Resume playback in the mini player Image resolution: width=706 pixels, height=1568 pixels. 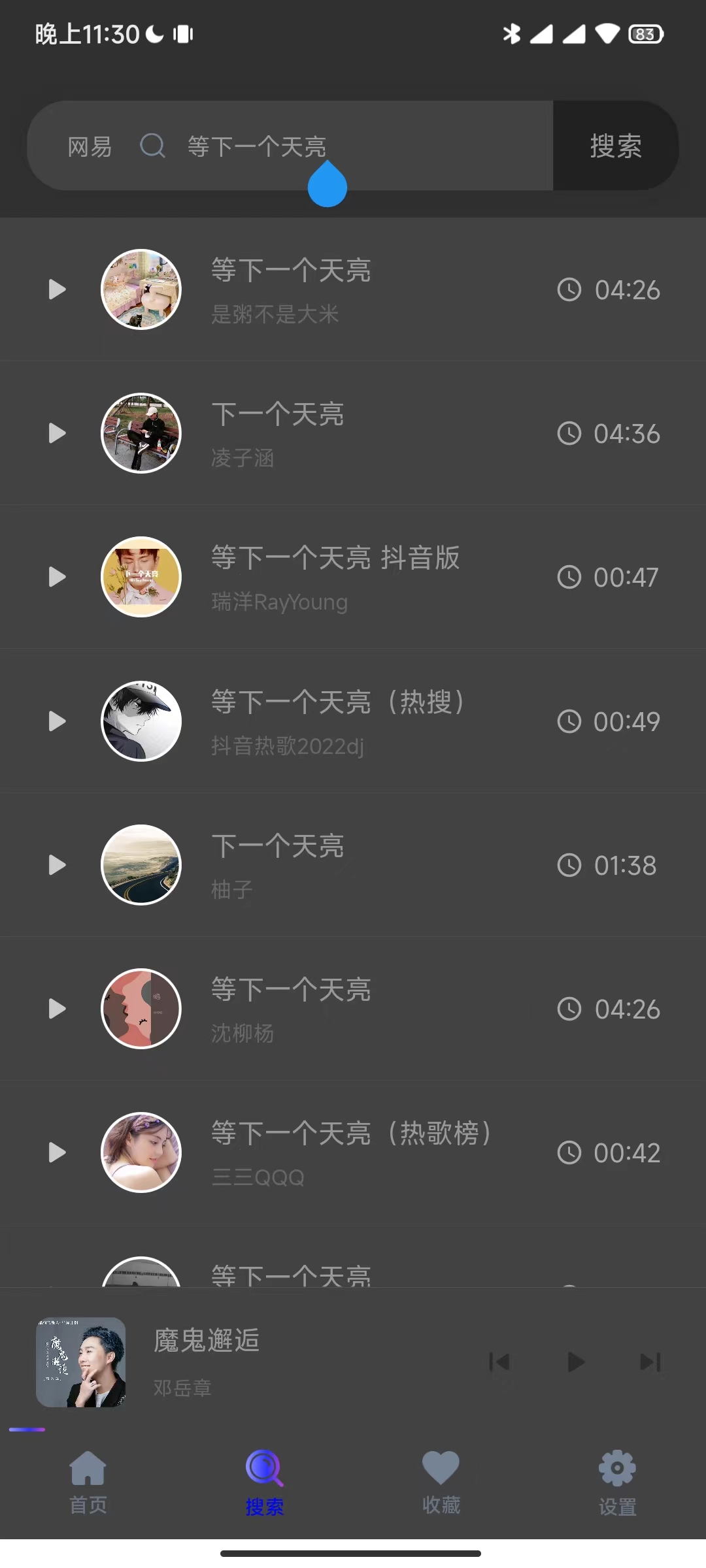(575, 1362)
